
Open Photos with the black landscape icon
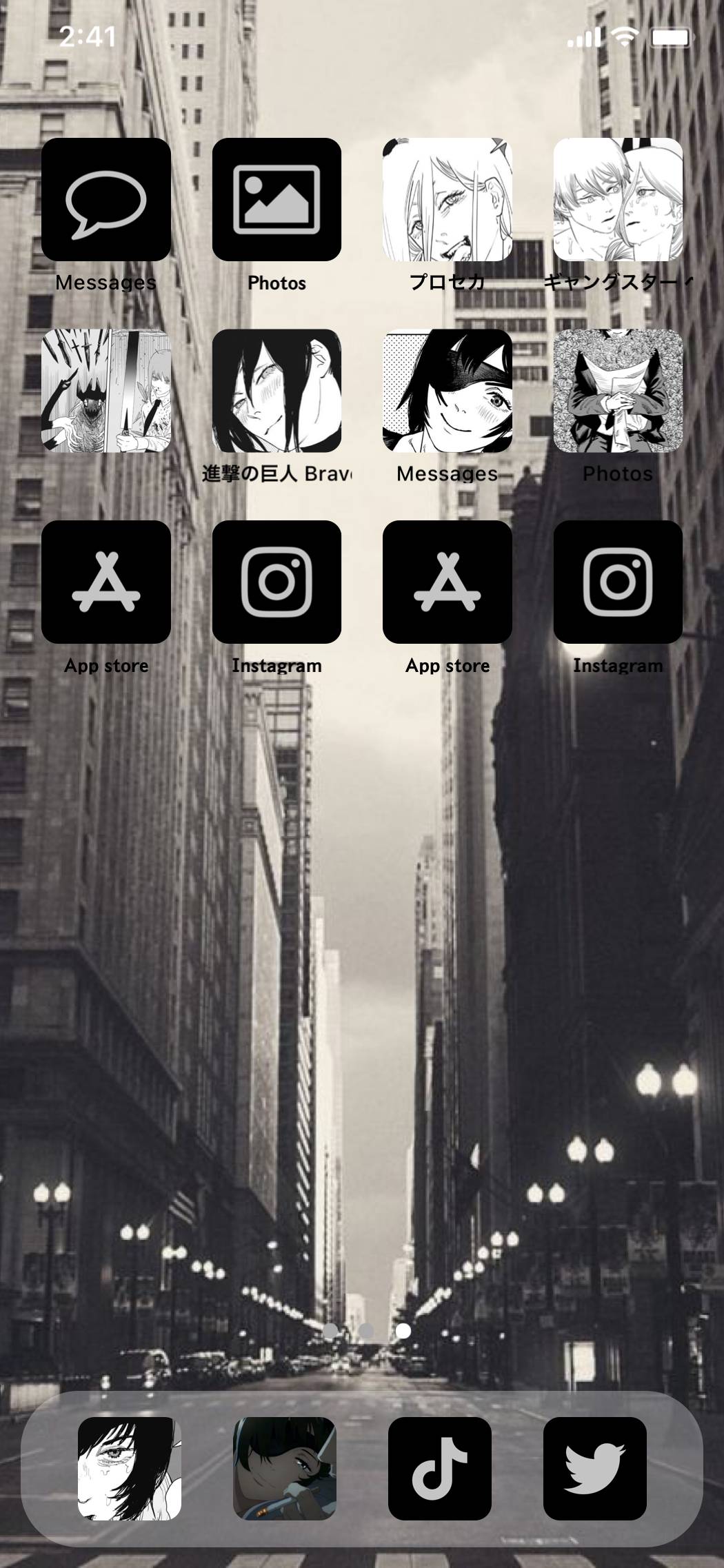tap(276, 200)
